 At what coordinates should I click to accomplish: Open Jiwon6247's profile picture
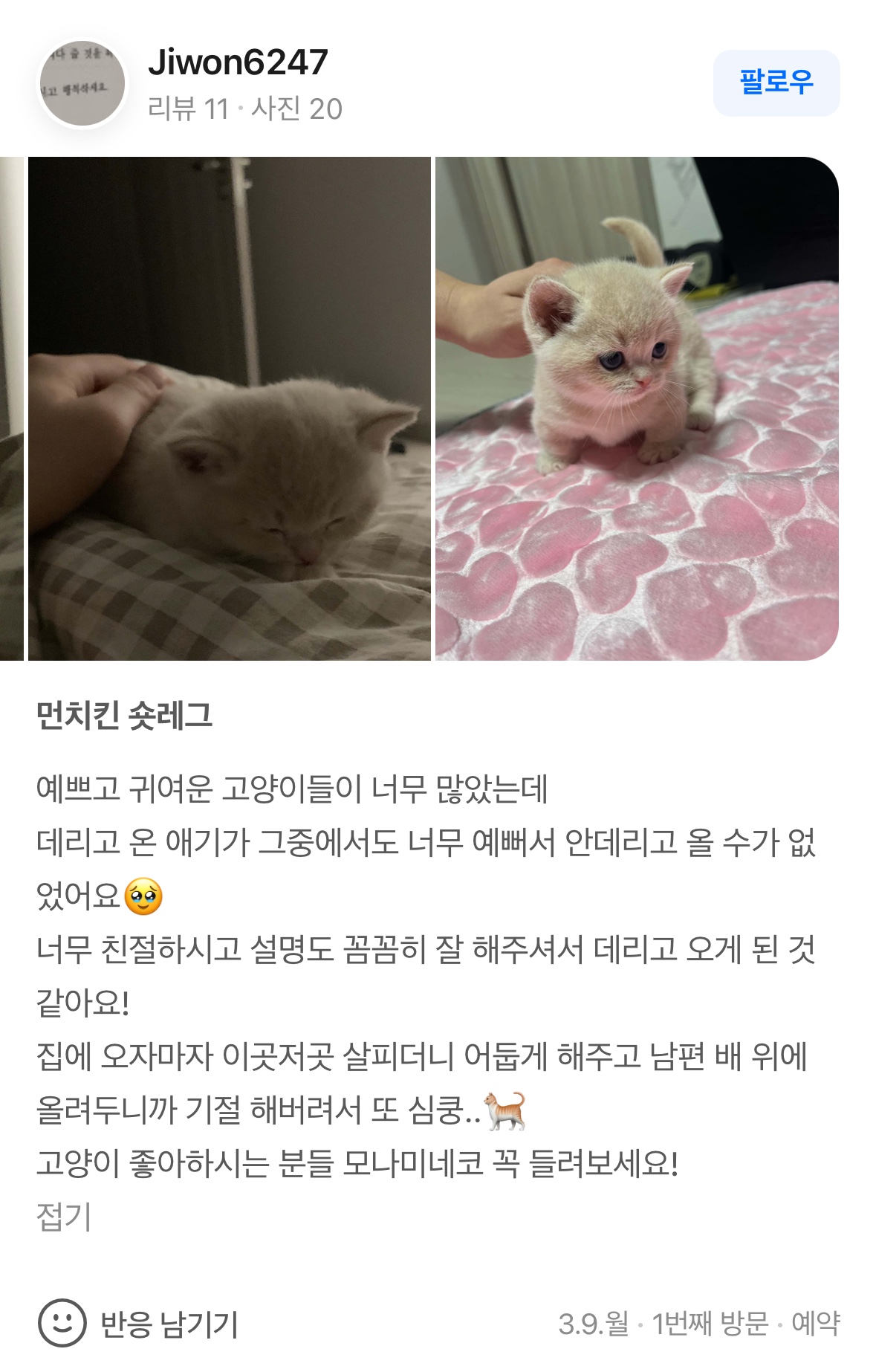[82, 84]
